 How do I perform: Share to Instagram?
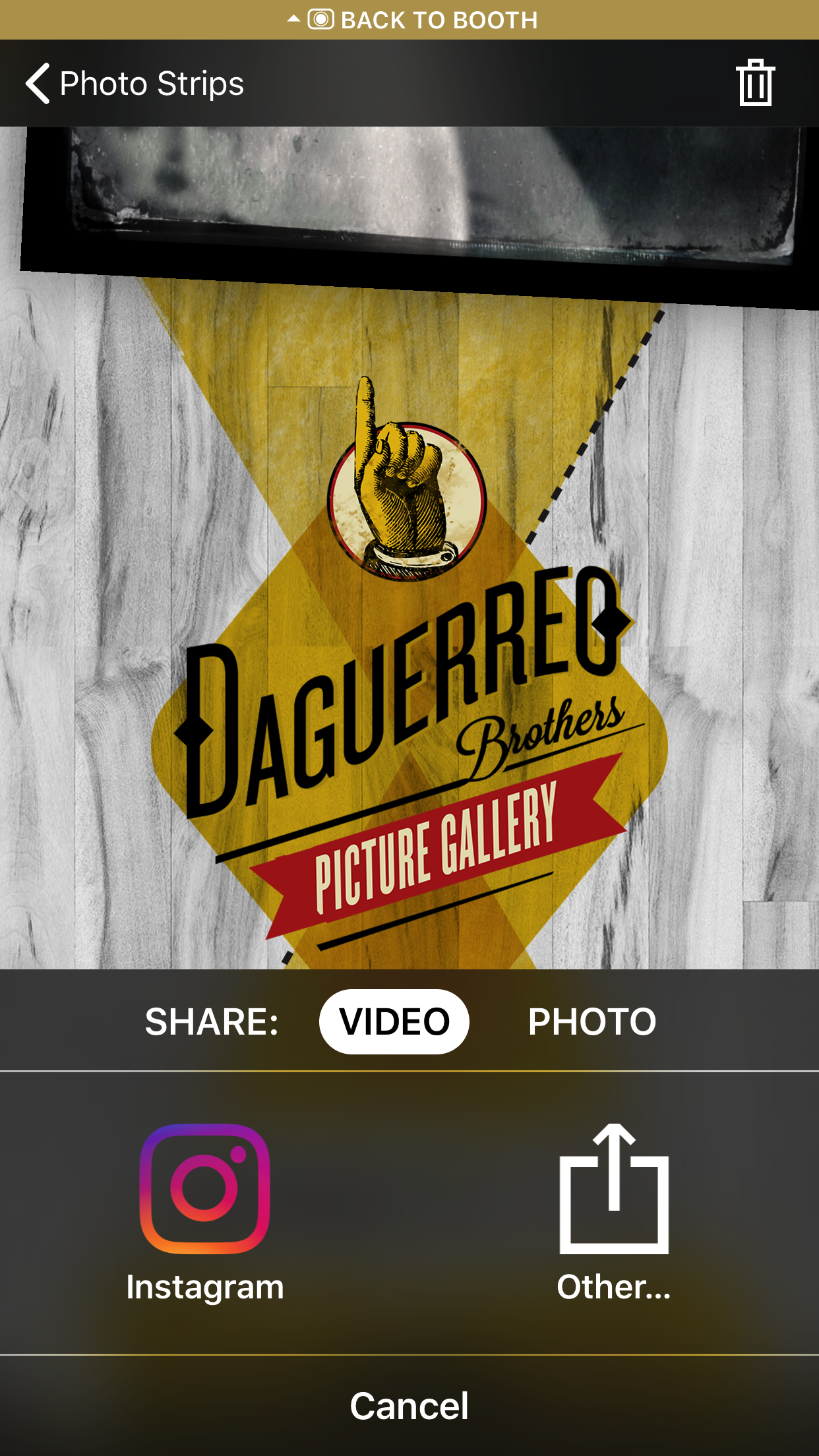click(x=205, y=1213)
